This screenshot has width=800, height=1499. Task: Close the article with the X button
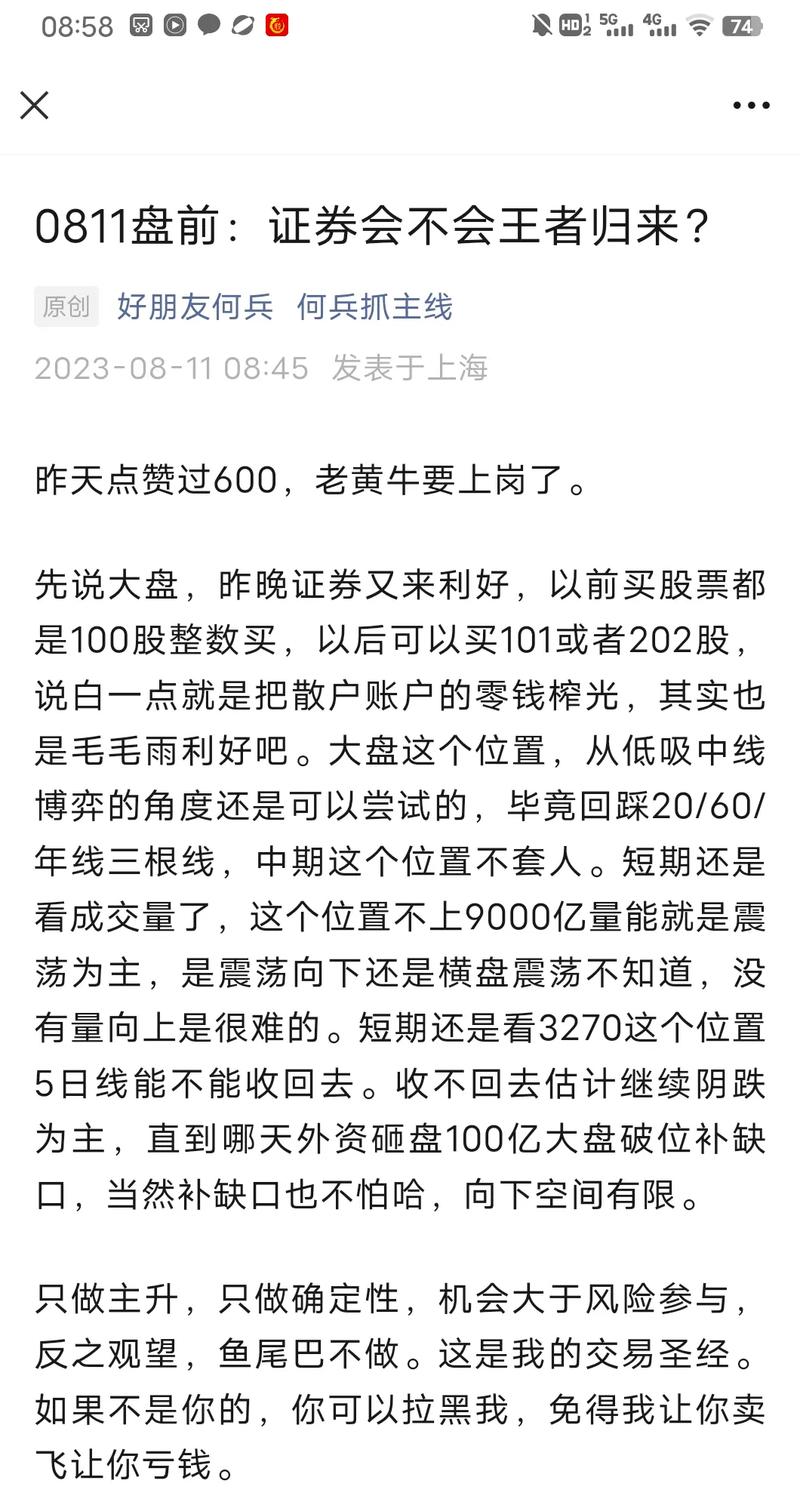34,104
